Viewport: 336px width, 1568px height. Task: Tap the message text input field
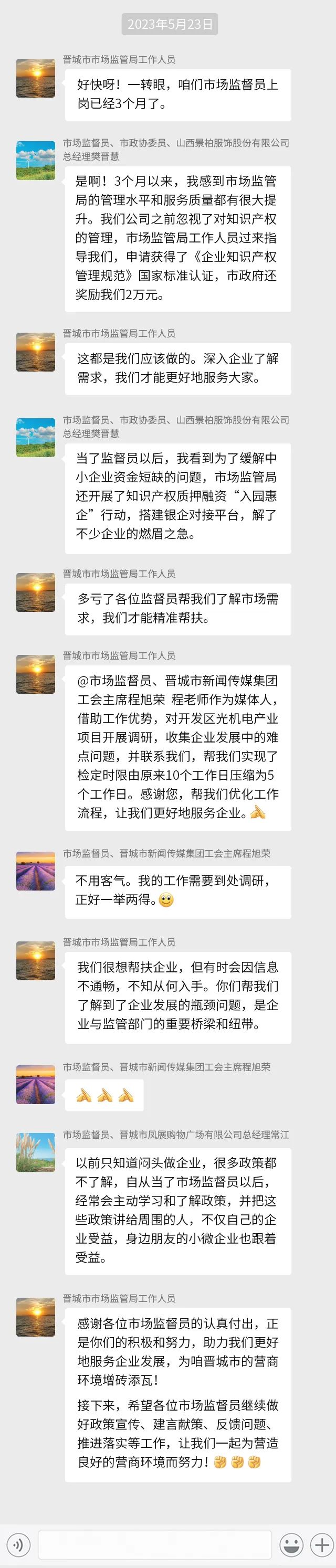tap(154, 1544)
